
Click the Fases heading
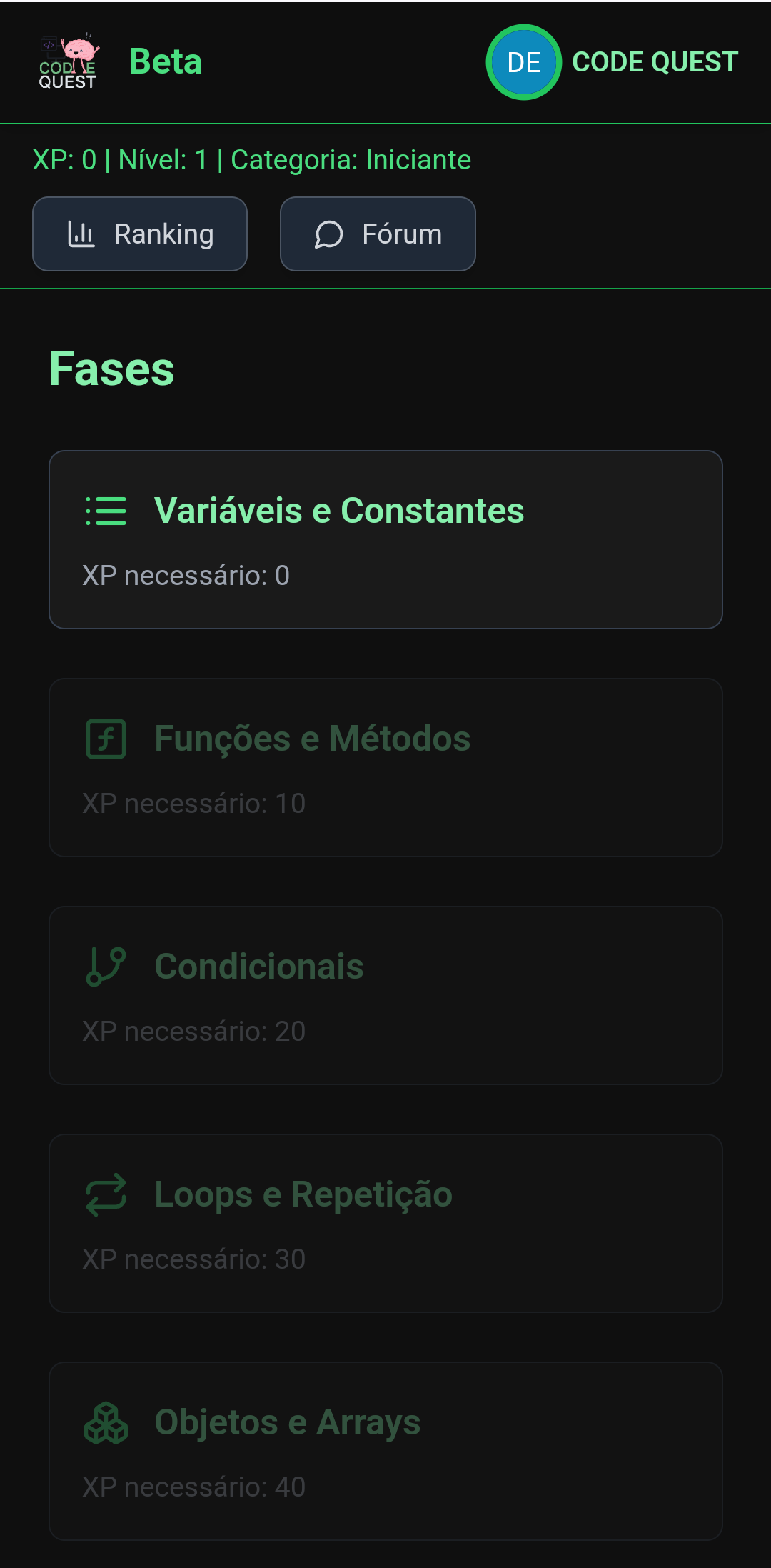pyautogui.click(x=111, y=368)
